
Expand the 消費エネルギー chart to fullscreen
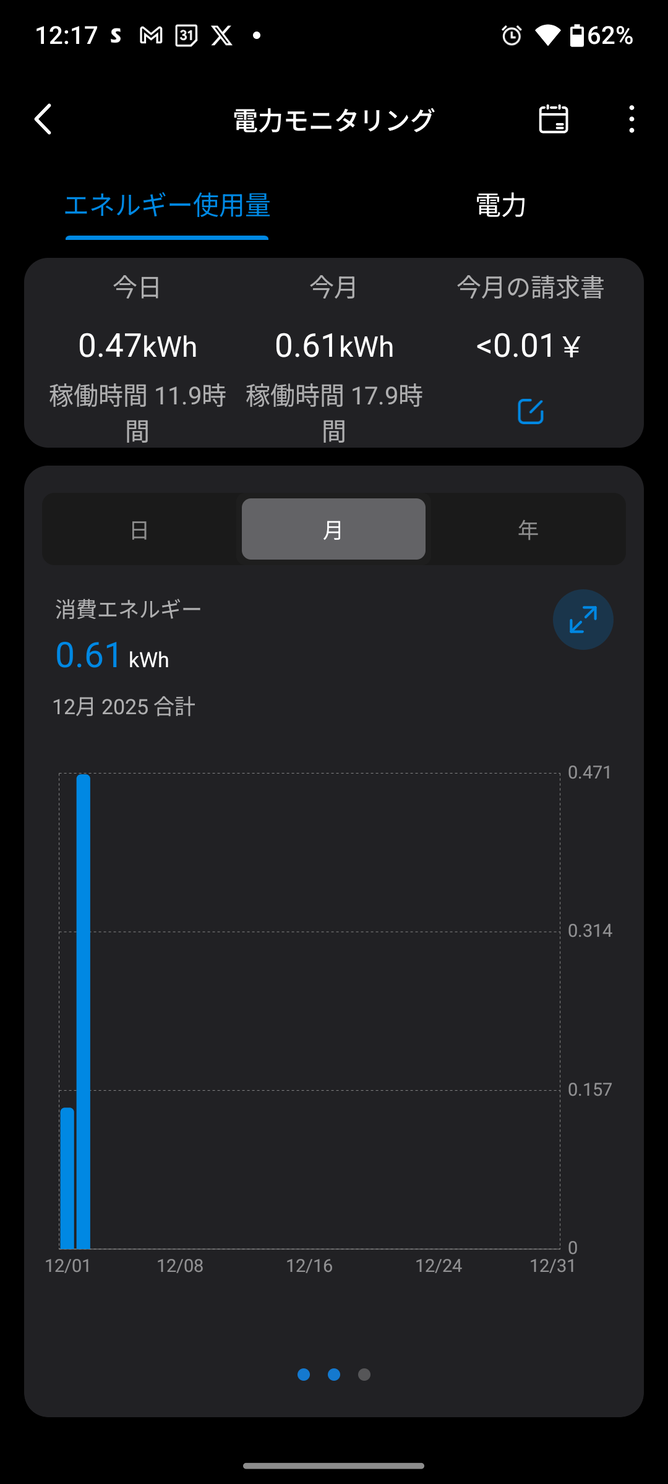tap(582, 620)
